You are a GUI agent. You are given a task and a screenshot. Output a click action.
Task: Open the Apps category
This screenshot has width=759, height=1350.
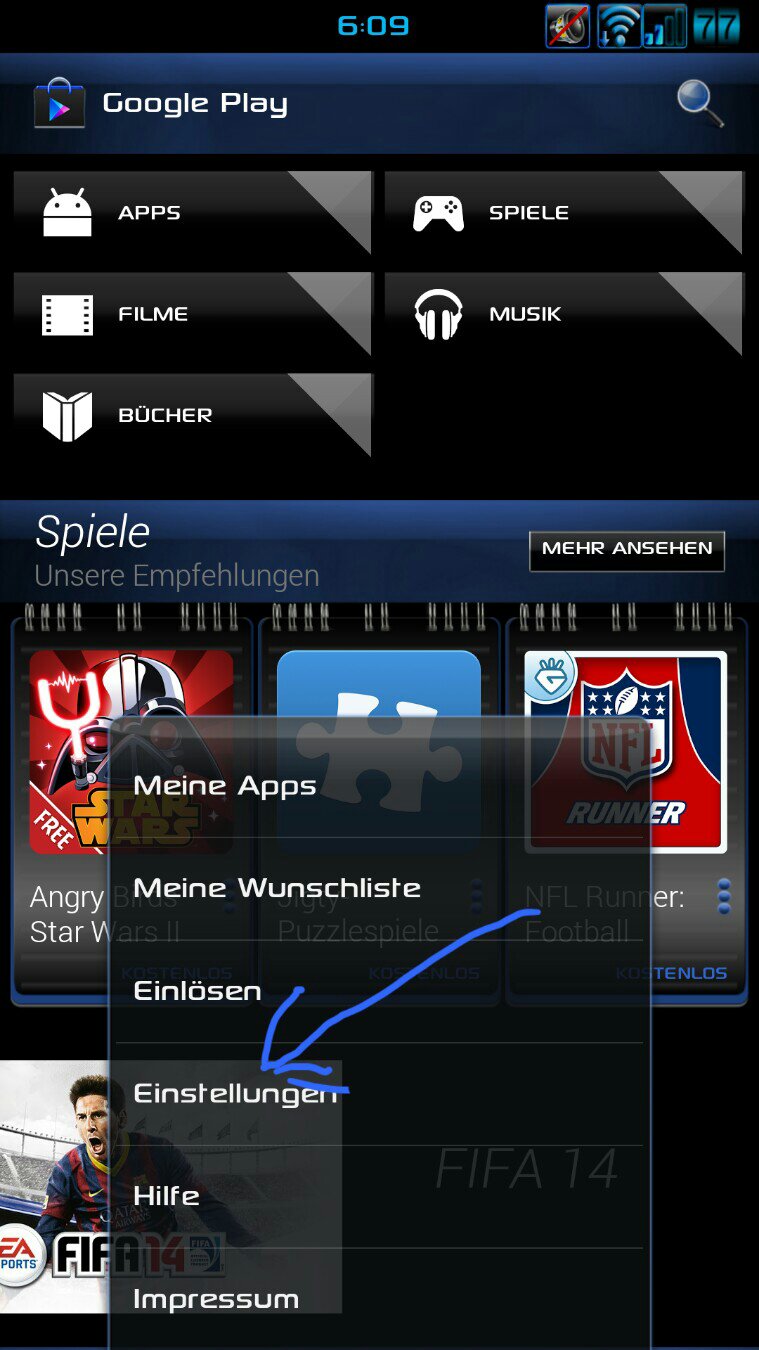point(193,212)
